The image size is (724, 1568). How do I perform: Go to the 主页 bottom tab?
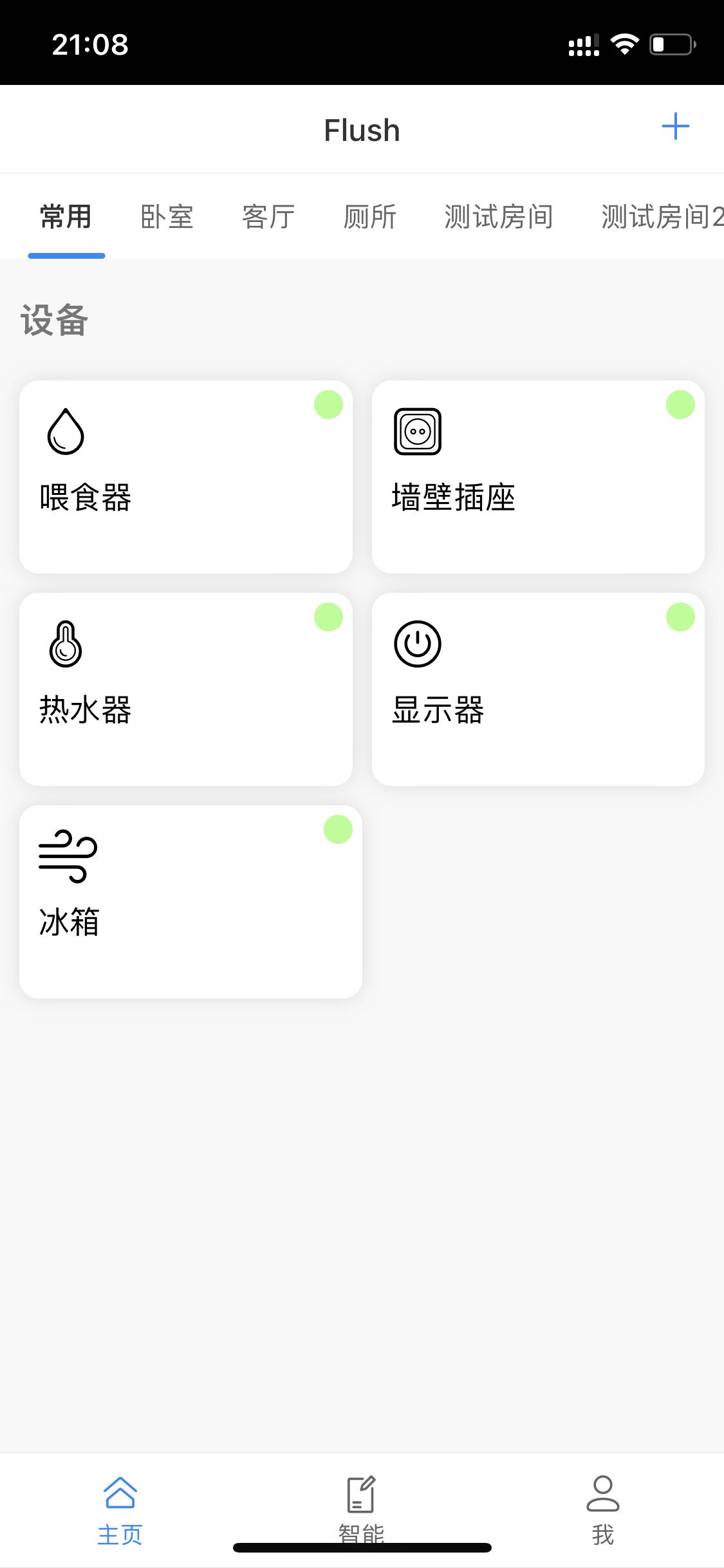pos(120,1509)
